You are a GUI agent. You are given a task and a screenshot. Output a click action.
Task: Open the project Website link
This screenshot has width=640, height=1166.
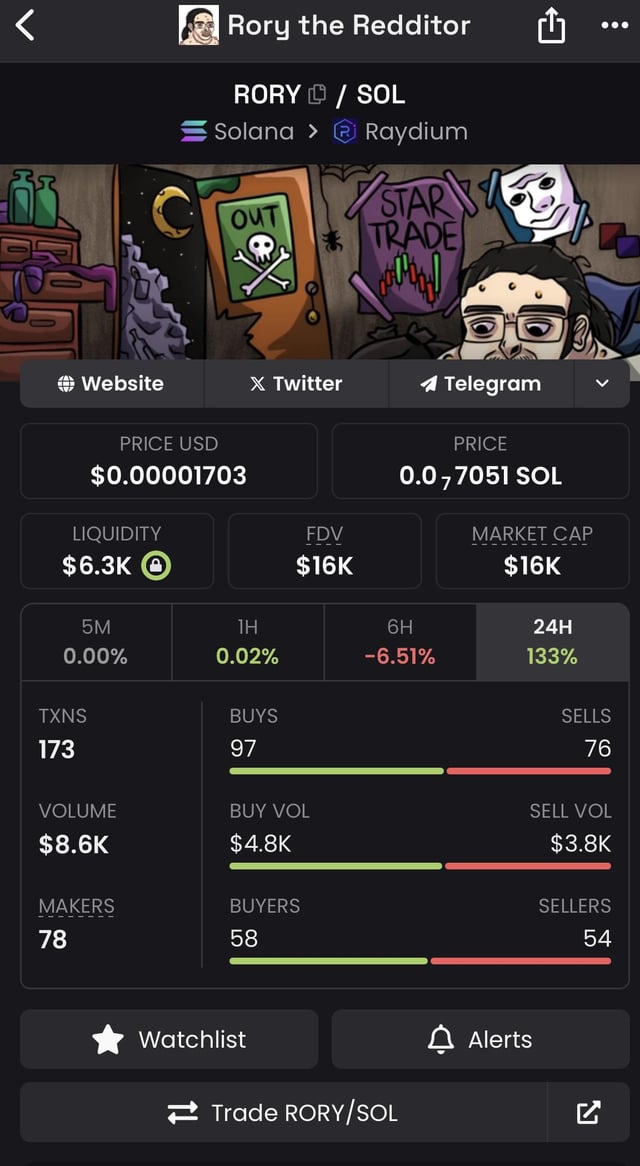tap(111, 384)
